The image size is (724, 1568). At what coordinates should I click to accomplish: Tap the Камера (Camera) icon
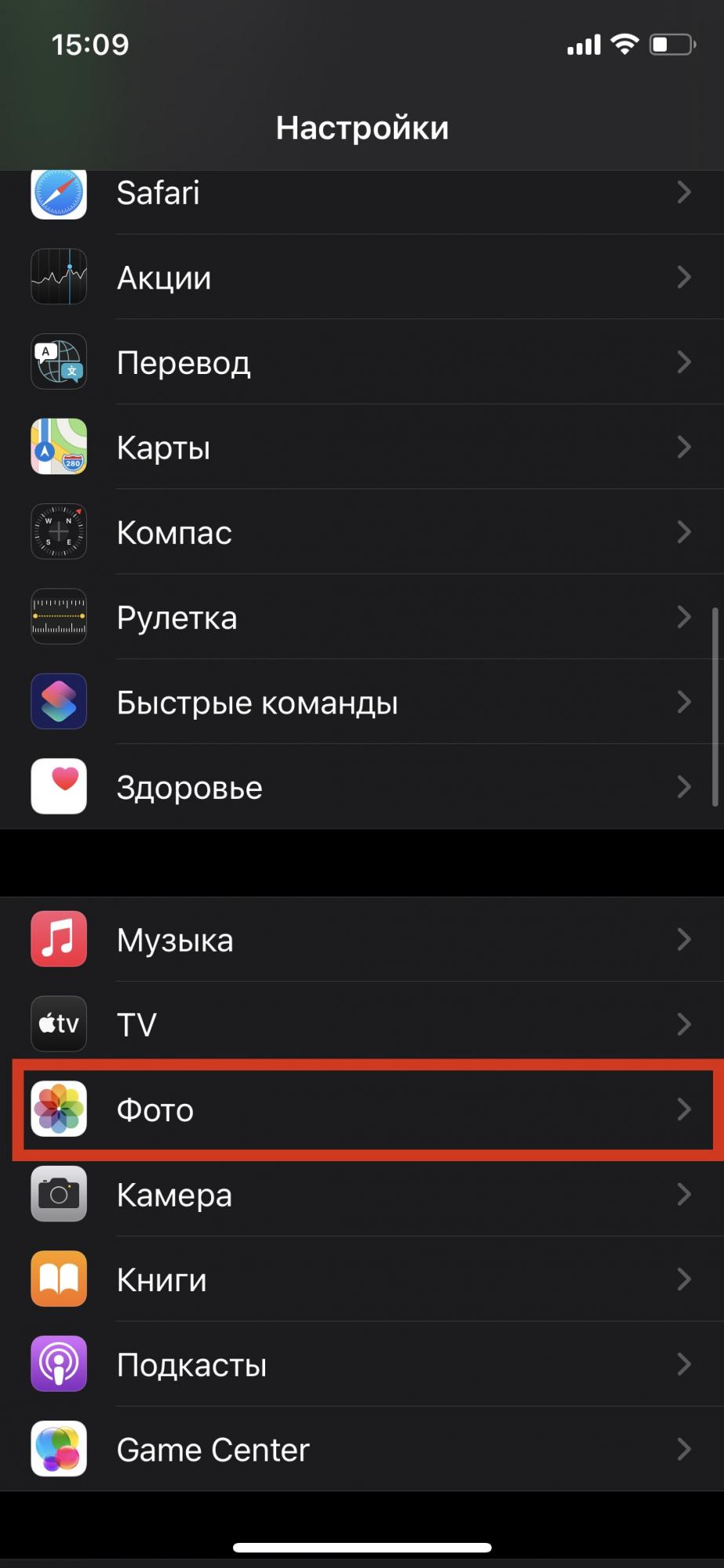[x=58, y=1194]
